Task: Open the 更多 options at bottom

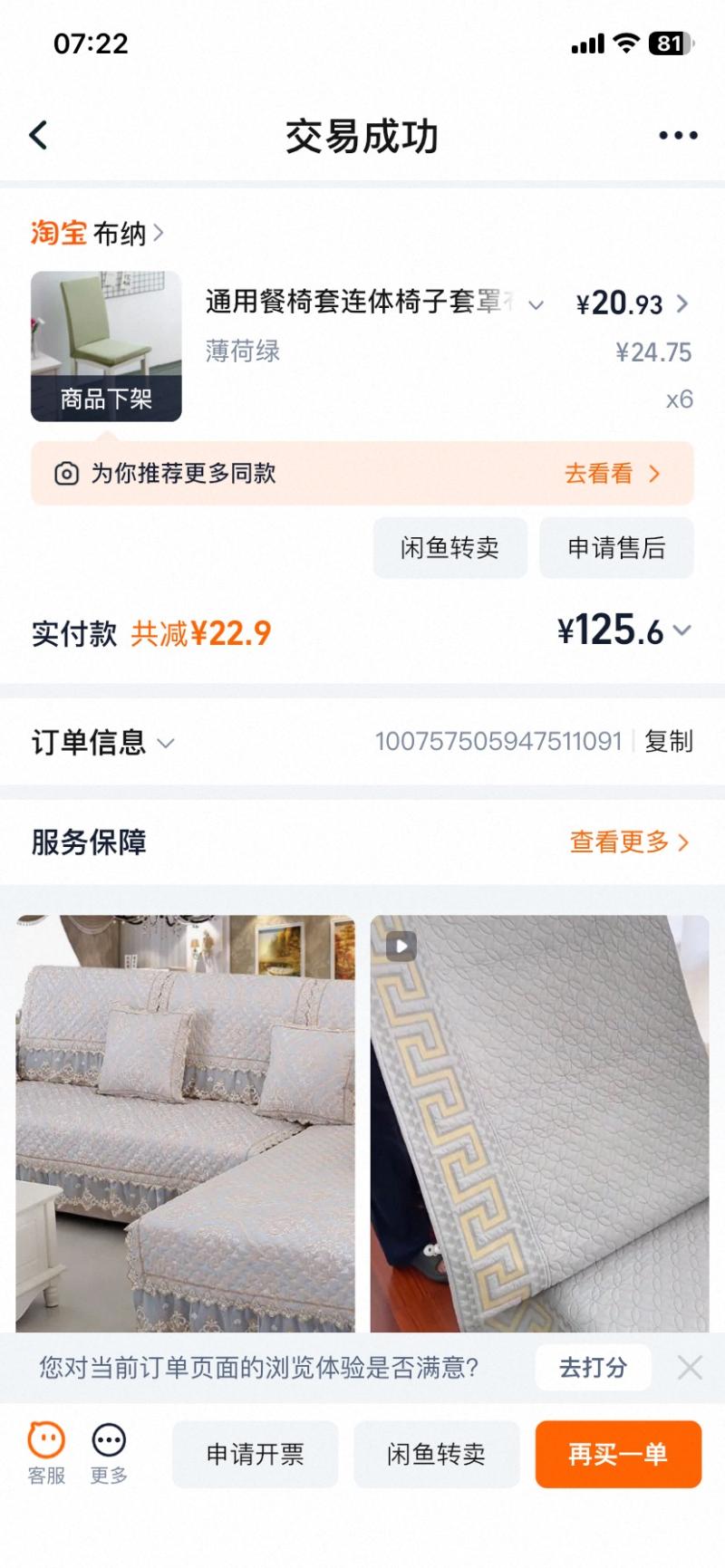Action: point(109,1453)
